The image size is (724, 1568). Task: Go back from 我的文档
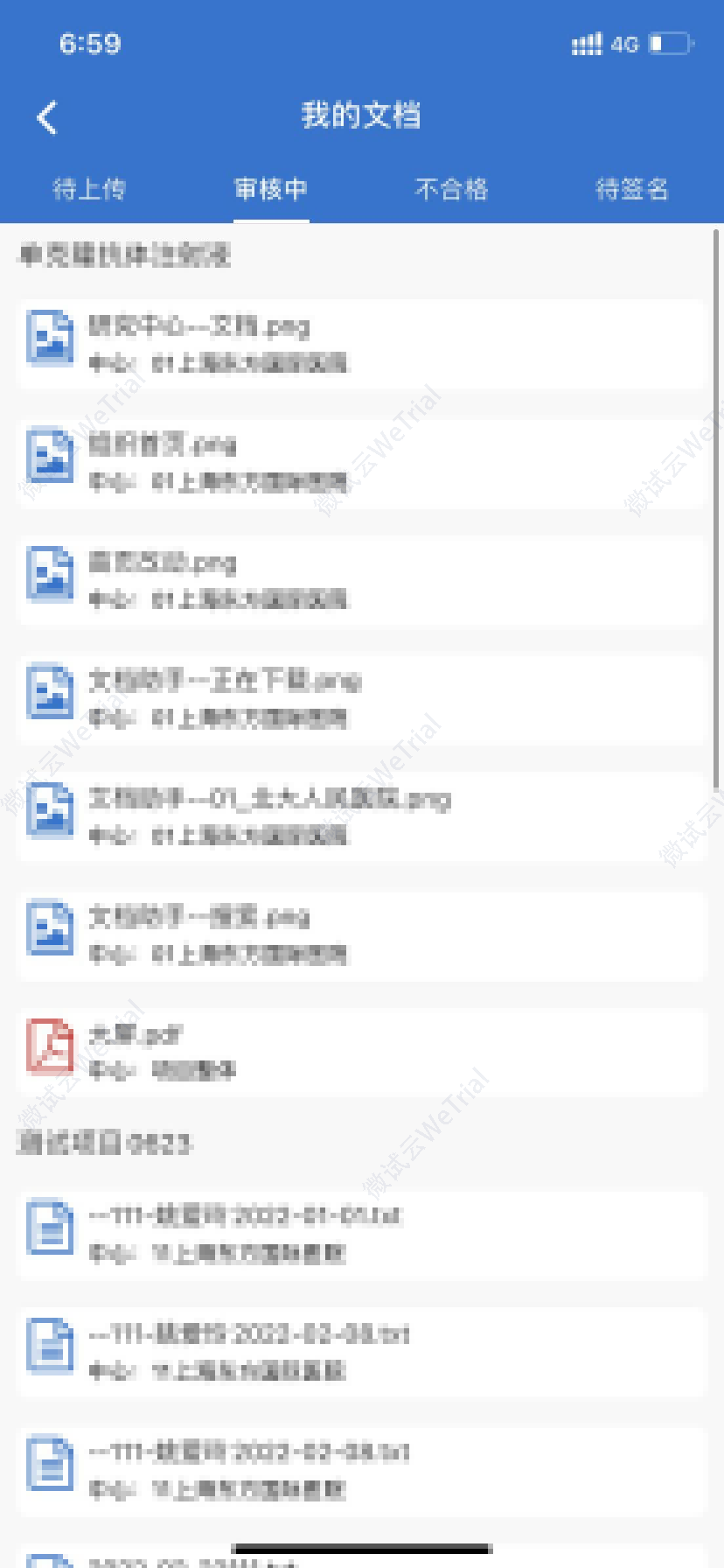[x=48, y=117]
